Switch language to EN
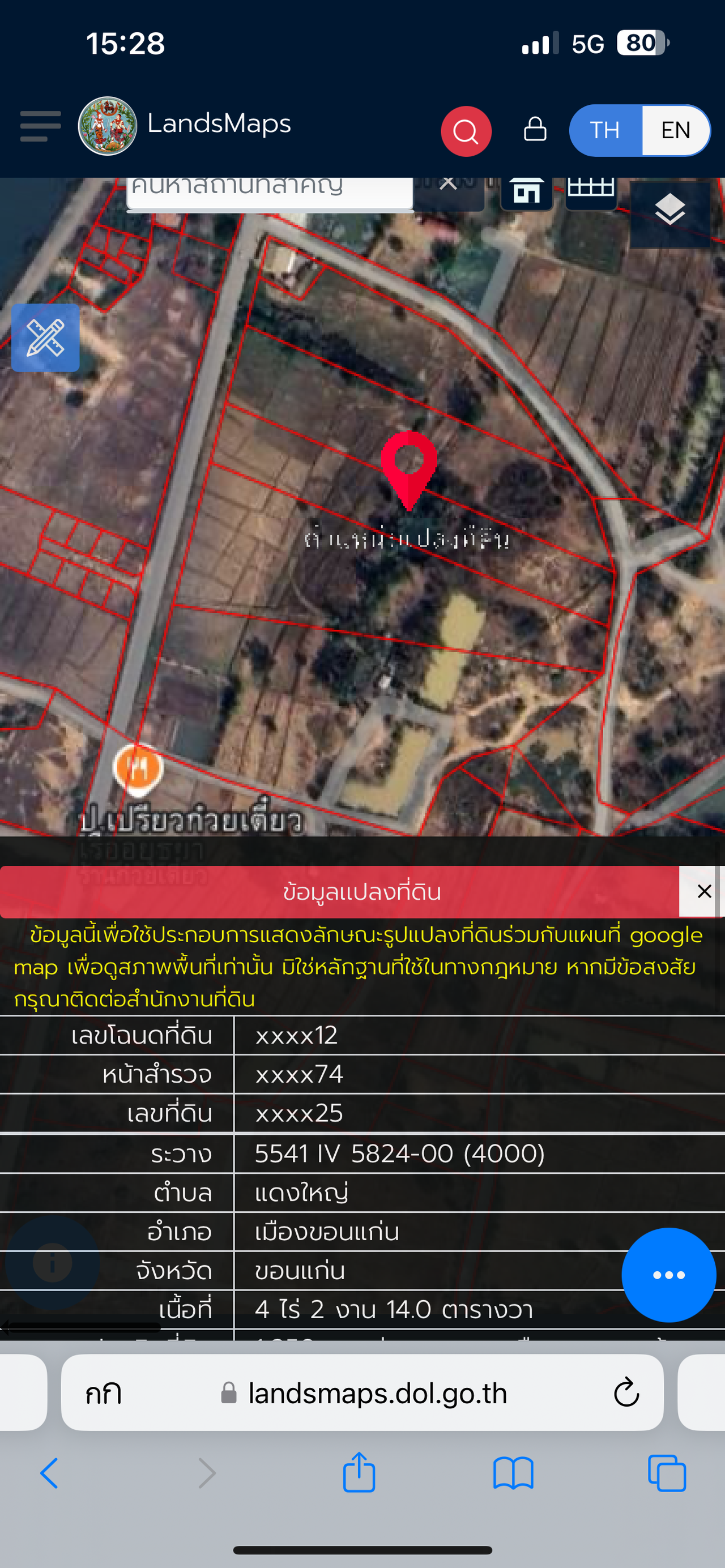Screen dimensions: 725x1568 click(x=675, y=130)
